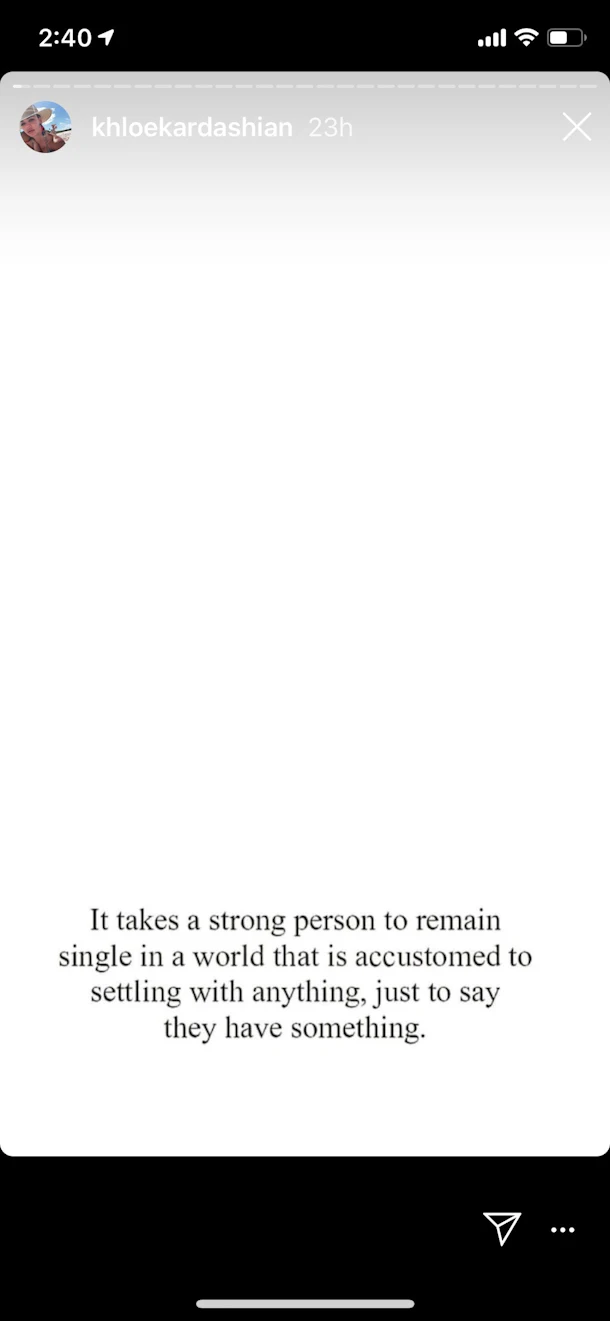Share this story via direct message
The width and height of the screenshot is (610, 1321).
502,1228
